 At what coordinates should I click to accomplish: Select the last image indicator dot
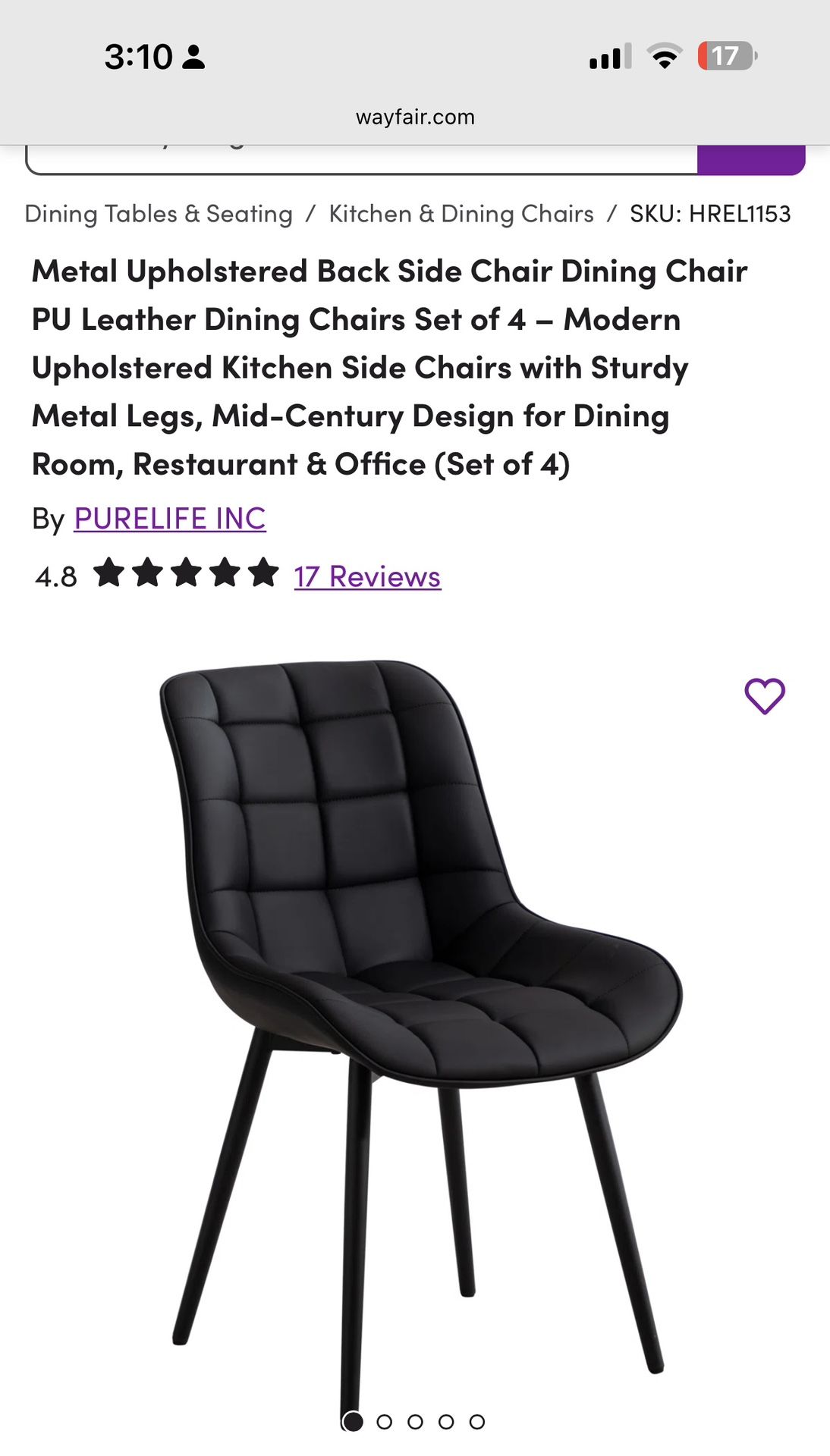(476, 1422)
